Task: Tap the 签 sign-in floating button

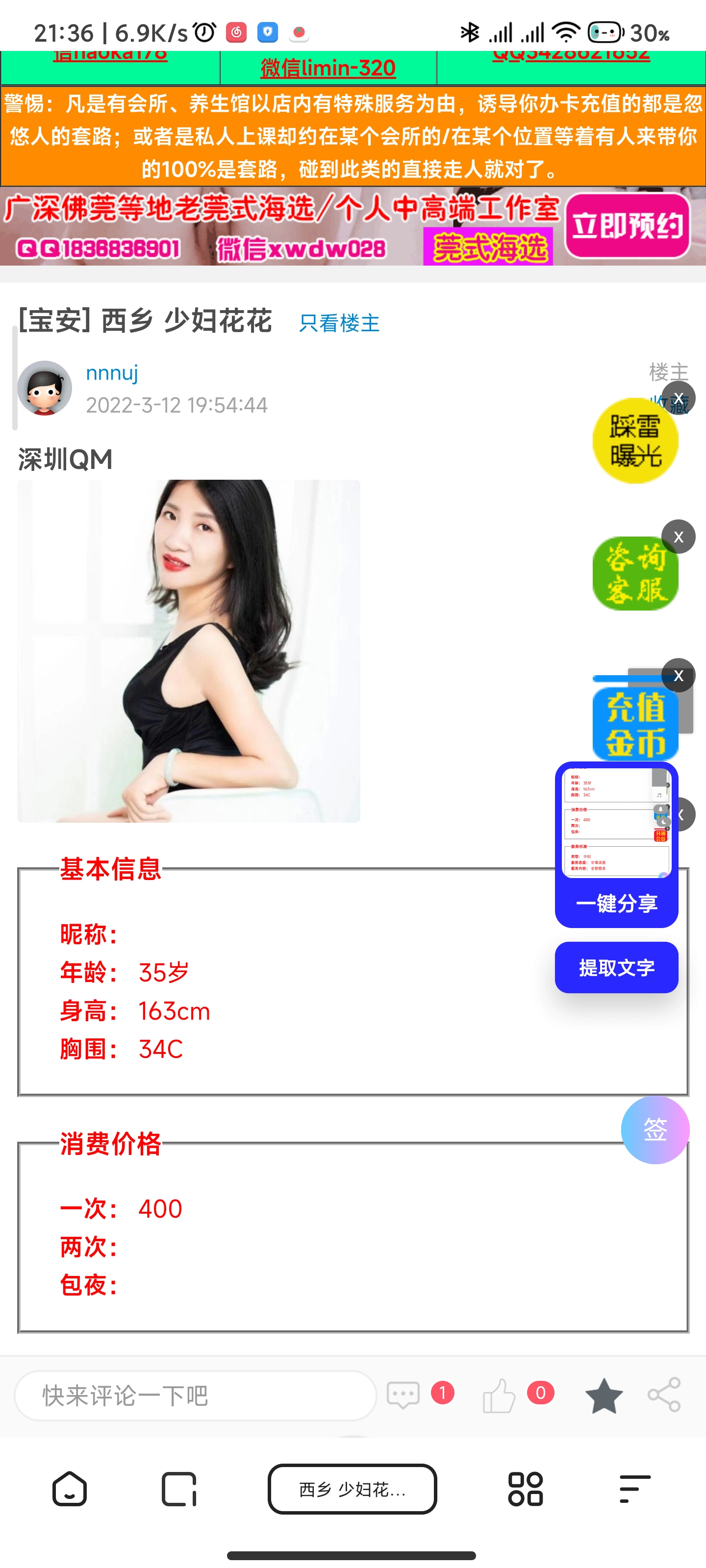Action: (655, 1130)
